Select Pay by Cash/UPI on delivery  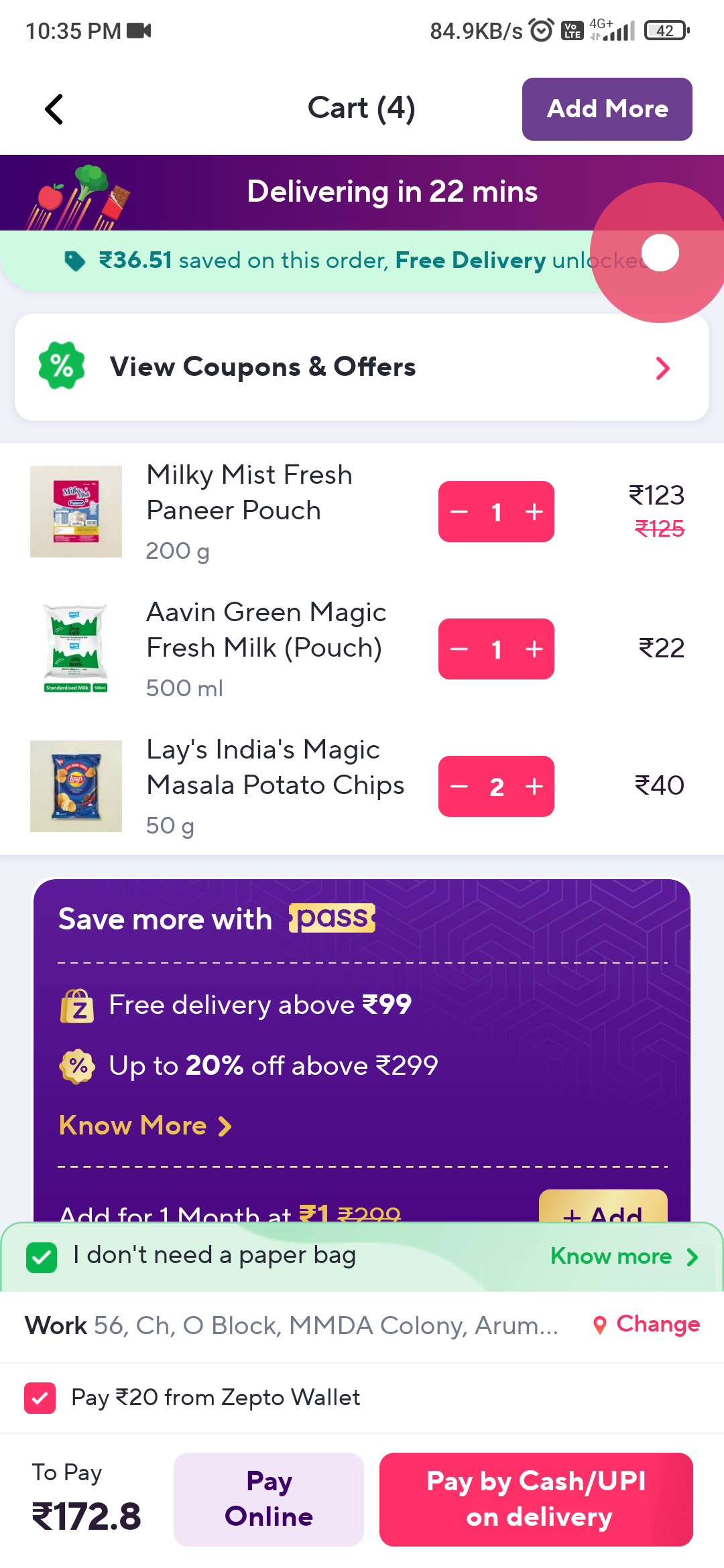[x=536, y=1499]
